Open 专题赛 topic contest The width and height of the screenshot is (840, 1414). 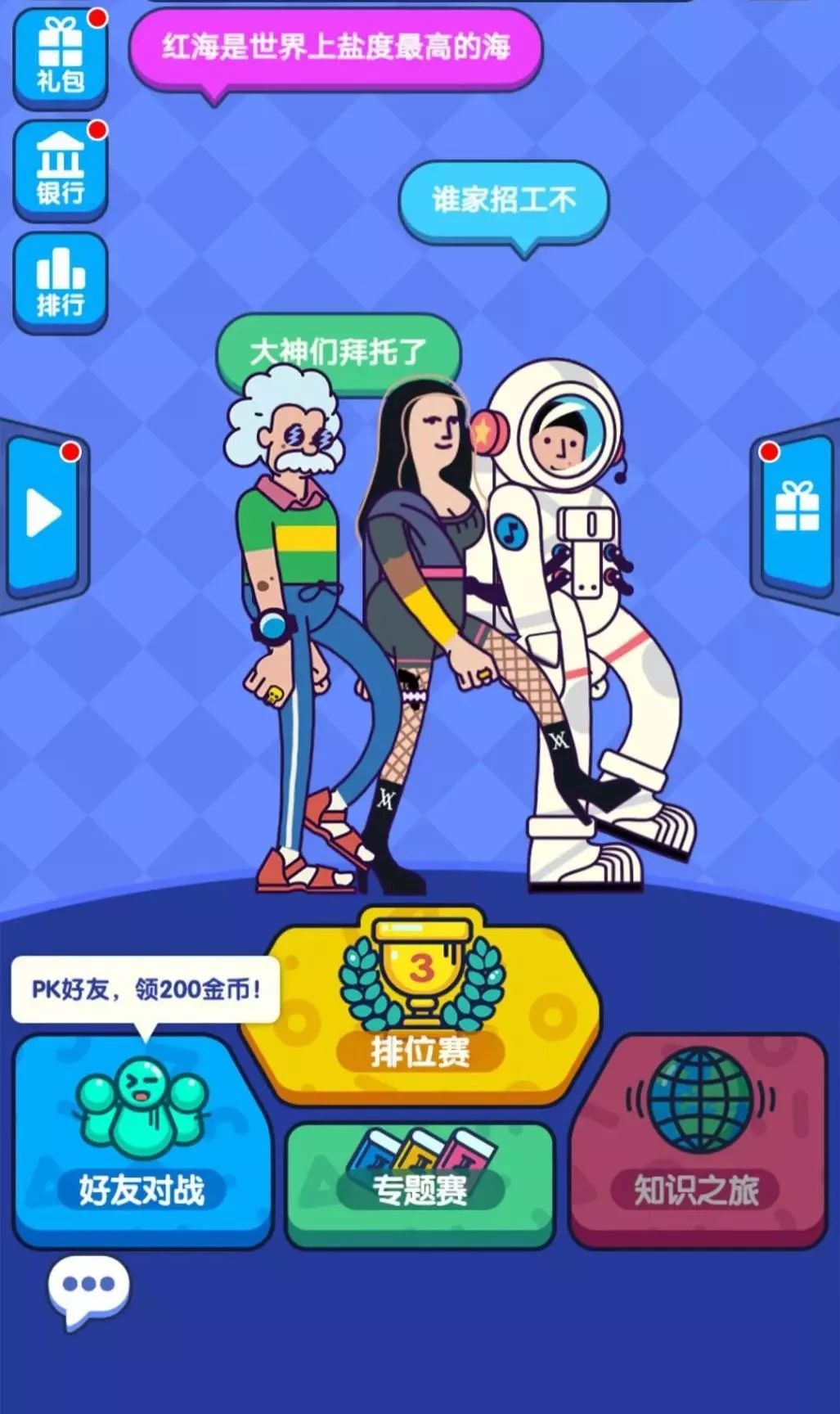(420, 1182)
